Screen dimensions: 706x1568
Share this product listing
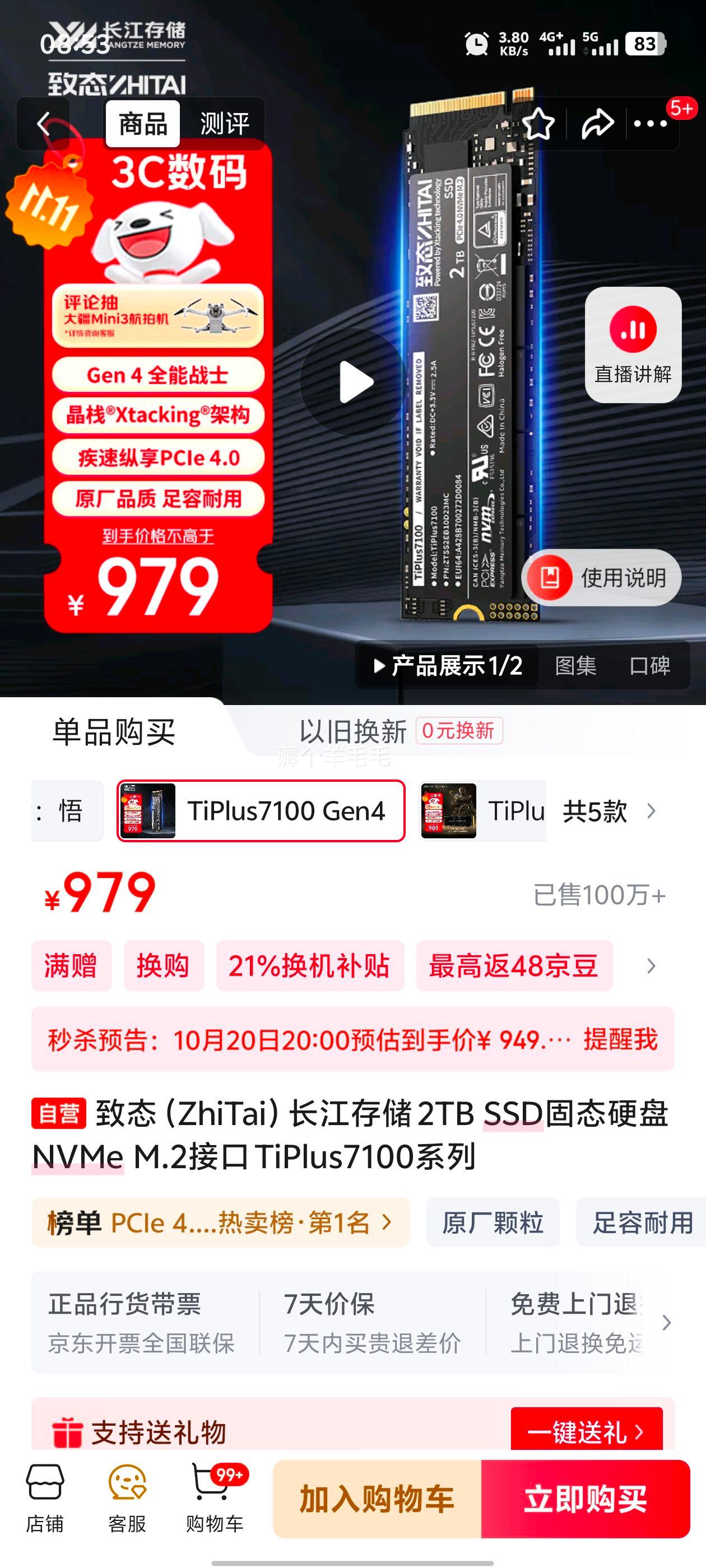[x=597, y=124]
